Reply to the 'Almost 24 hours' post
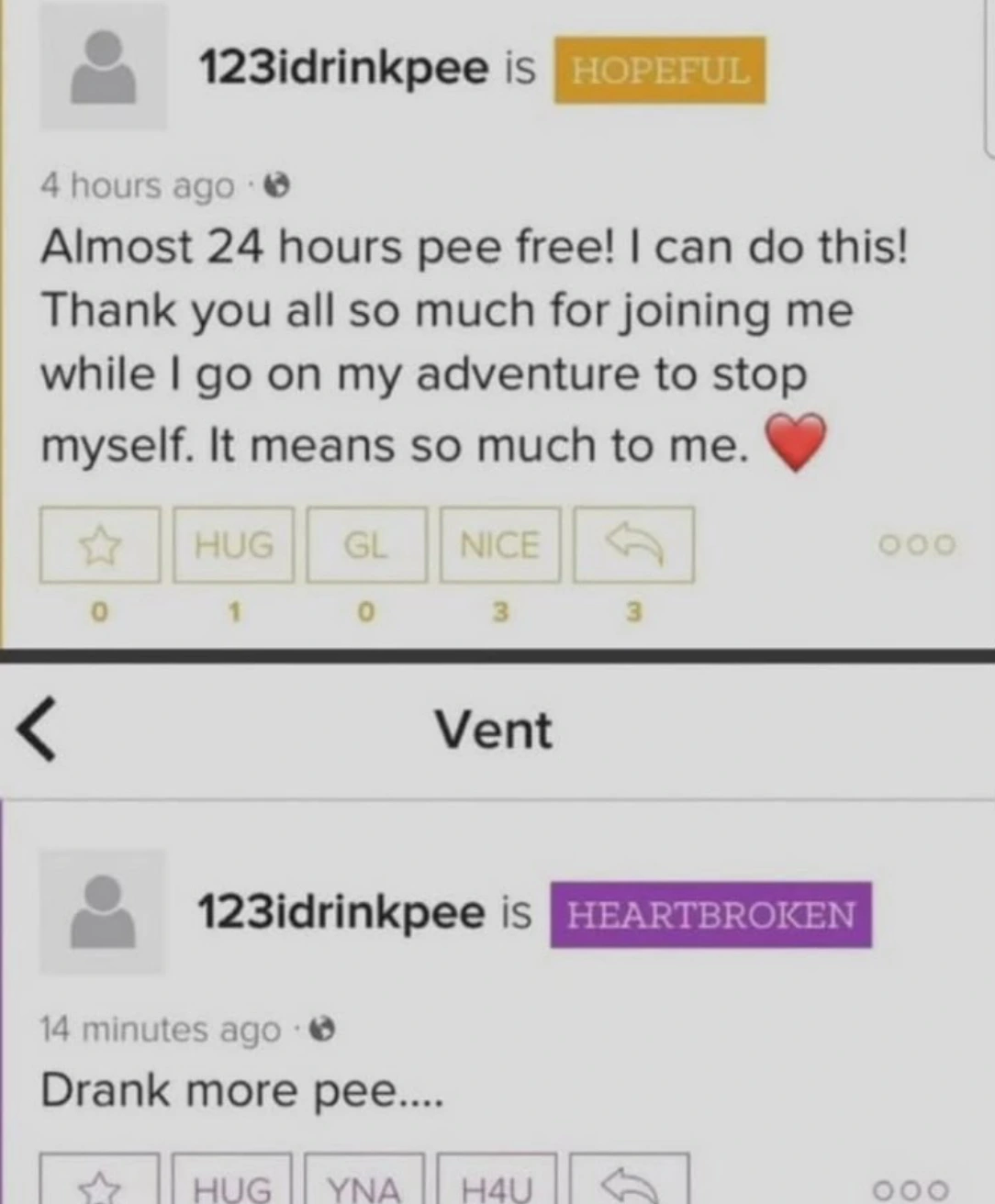 [633, 545]
